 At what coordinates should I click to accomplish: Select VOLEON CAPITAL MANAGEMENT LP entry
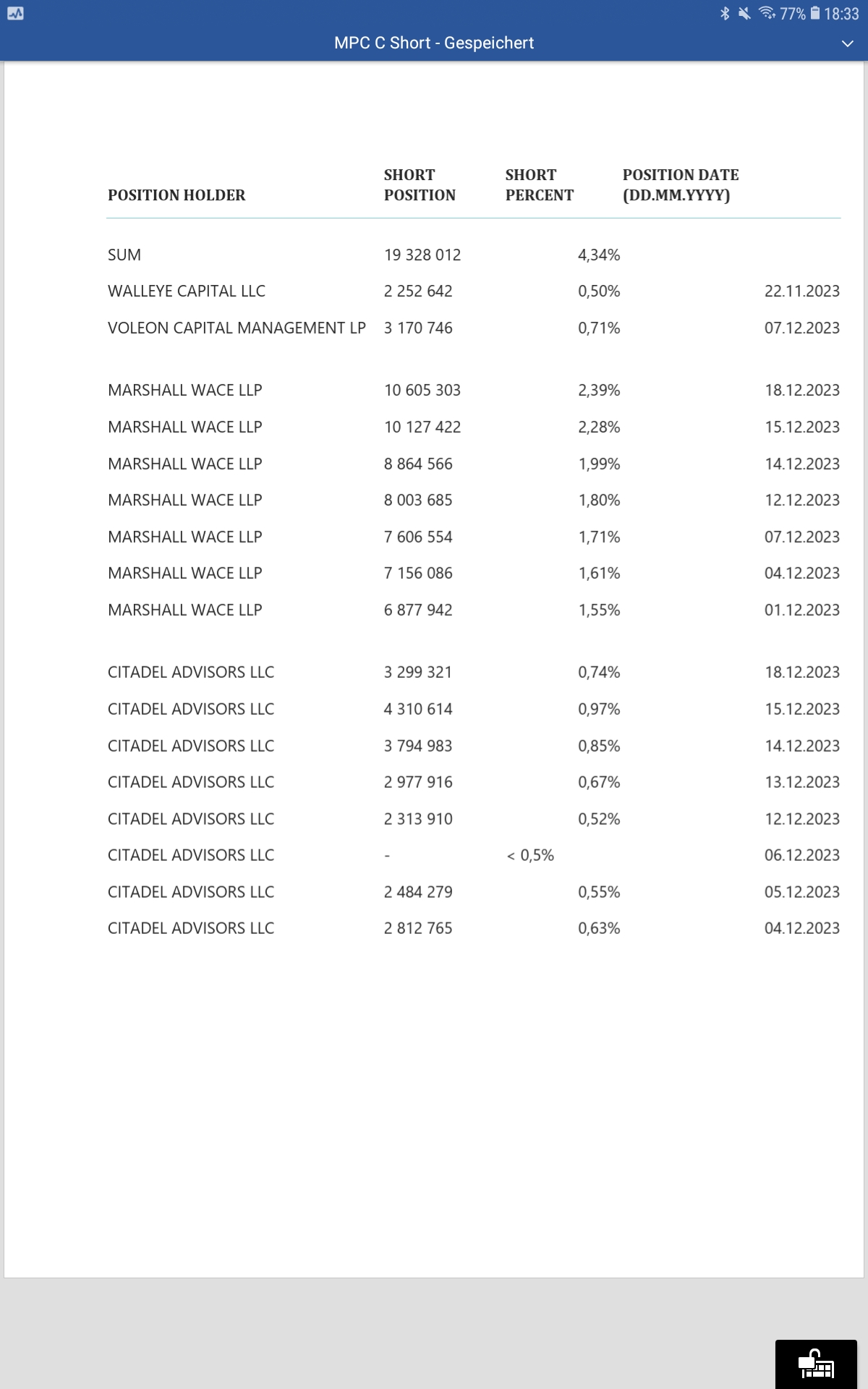pyautogui.click(x=236, y=328)
